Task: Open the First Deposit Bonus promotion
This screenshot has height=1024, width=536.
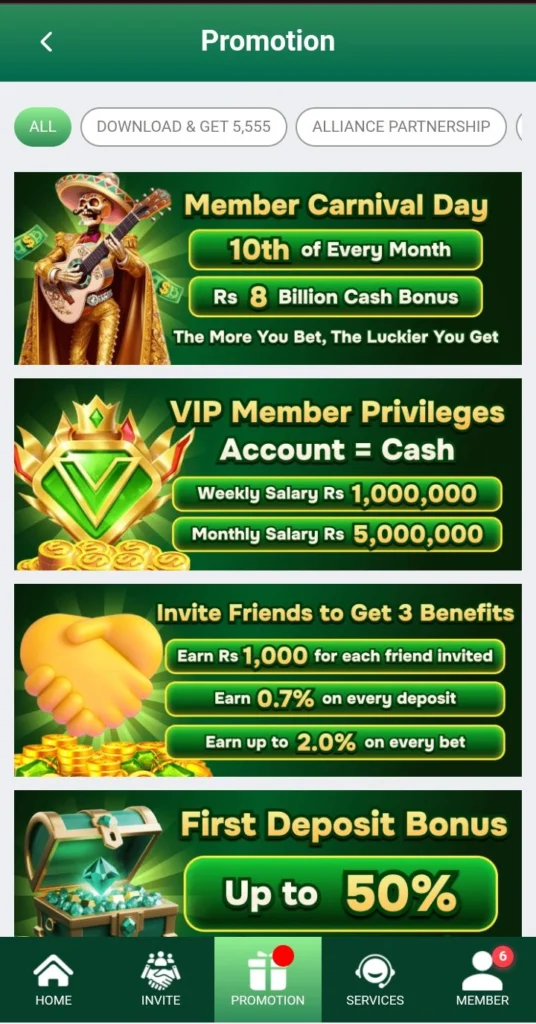Action: click(x=268, y=863)
